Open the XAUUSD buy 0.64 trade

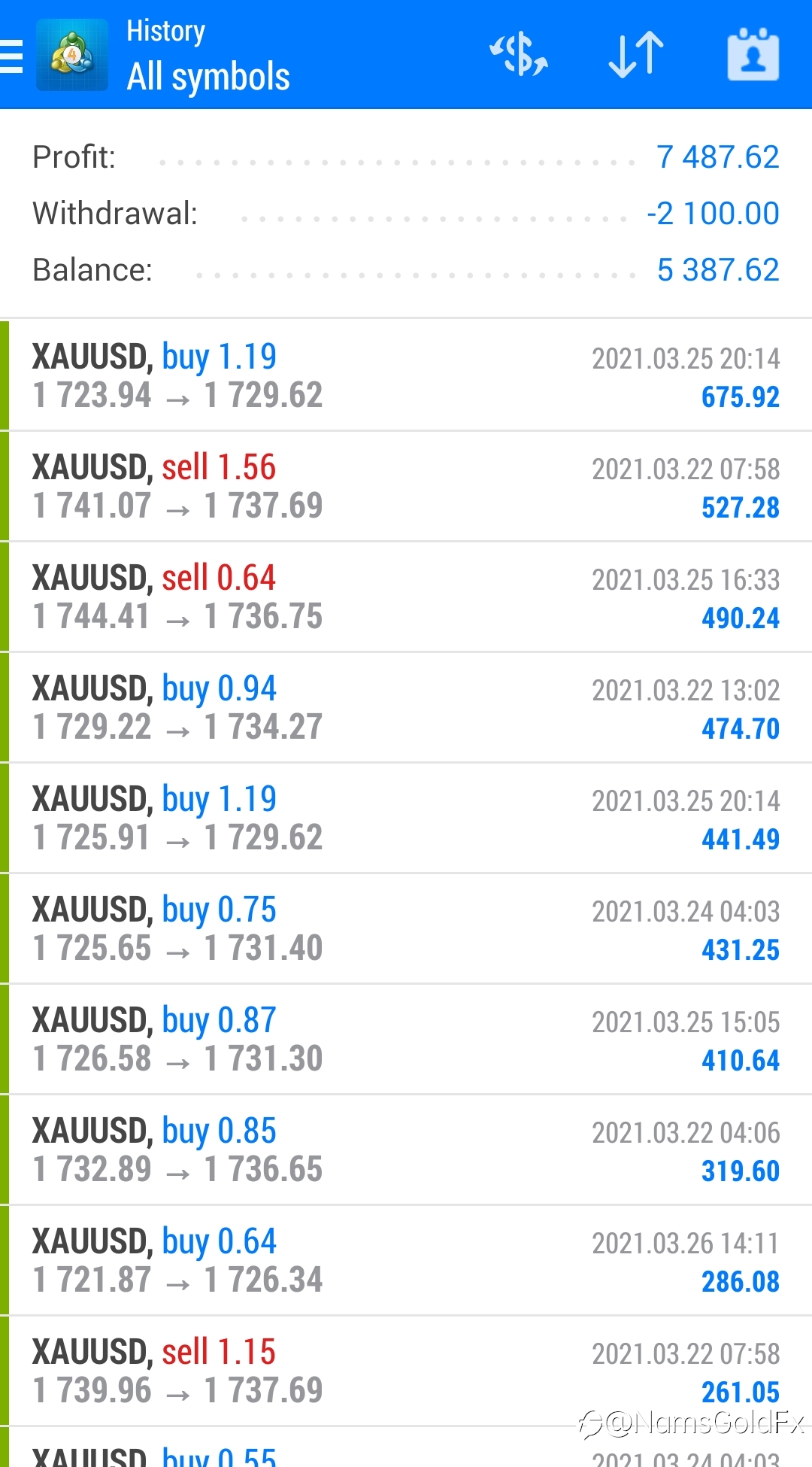[406, 1260]
